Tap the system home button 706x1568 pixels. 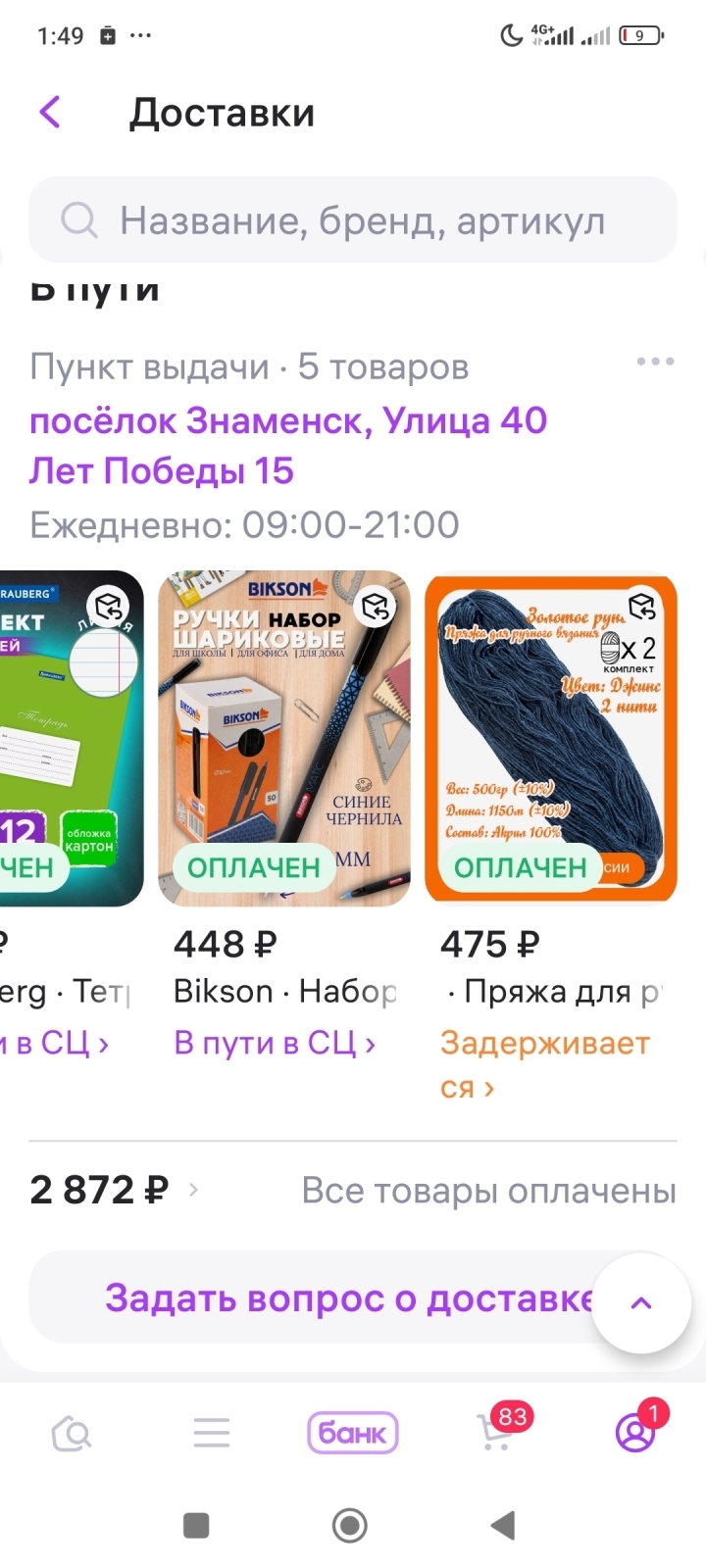pyautogui.click(x=350, y=1525)
